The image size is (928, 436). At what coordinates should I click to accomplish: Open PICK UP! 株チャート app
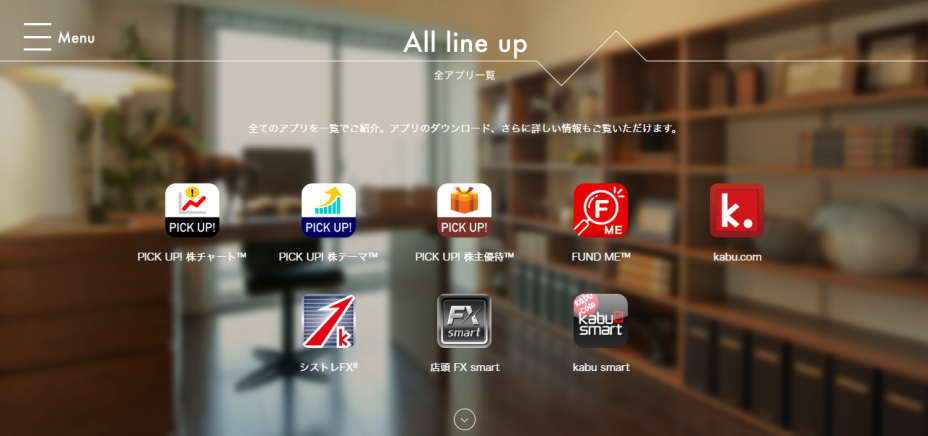pyautogui.click(x=192, y=211)
